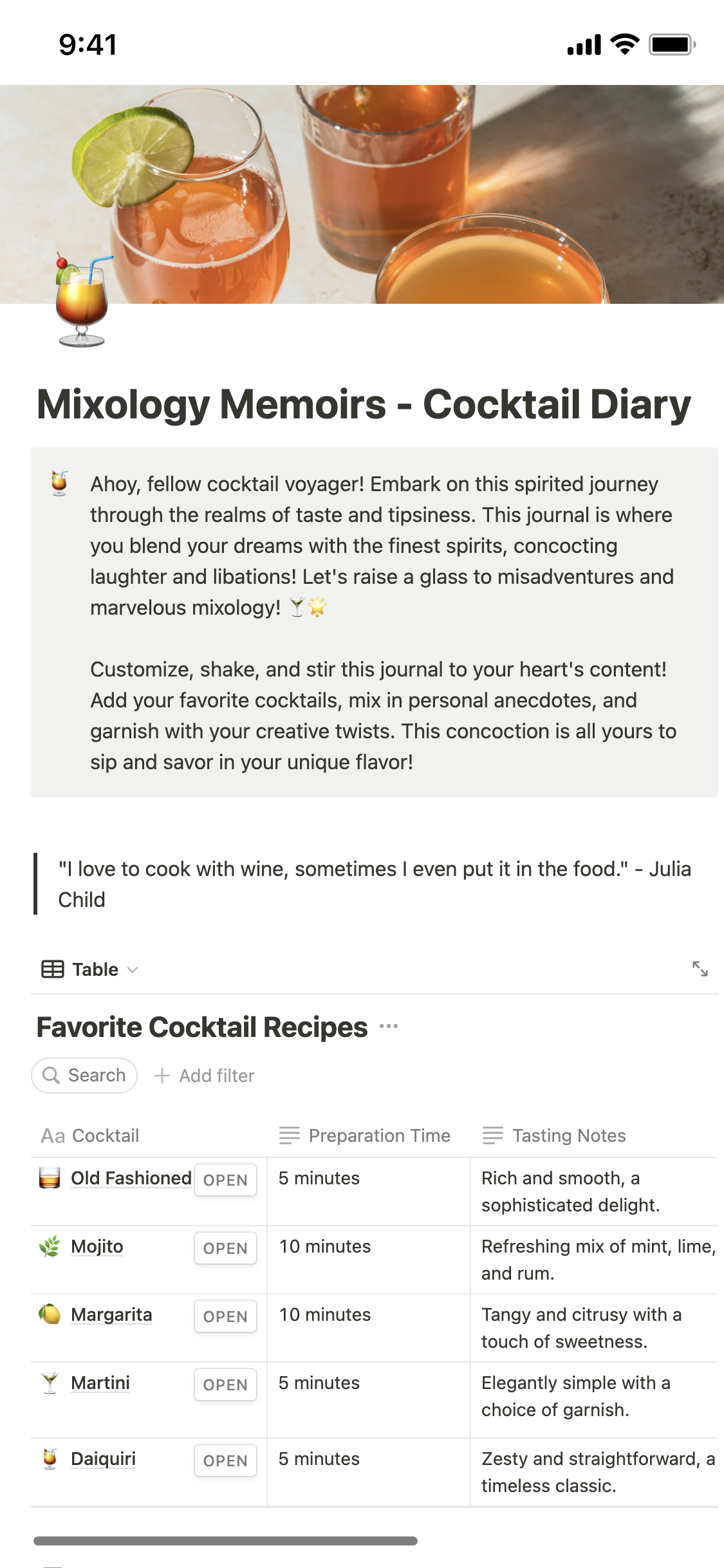Open the Old Fashioned recipe page
This screenshot has height=1568, width=724.
tap(225, 1180)
